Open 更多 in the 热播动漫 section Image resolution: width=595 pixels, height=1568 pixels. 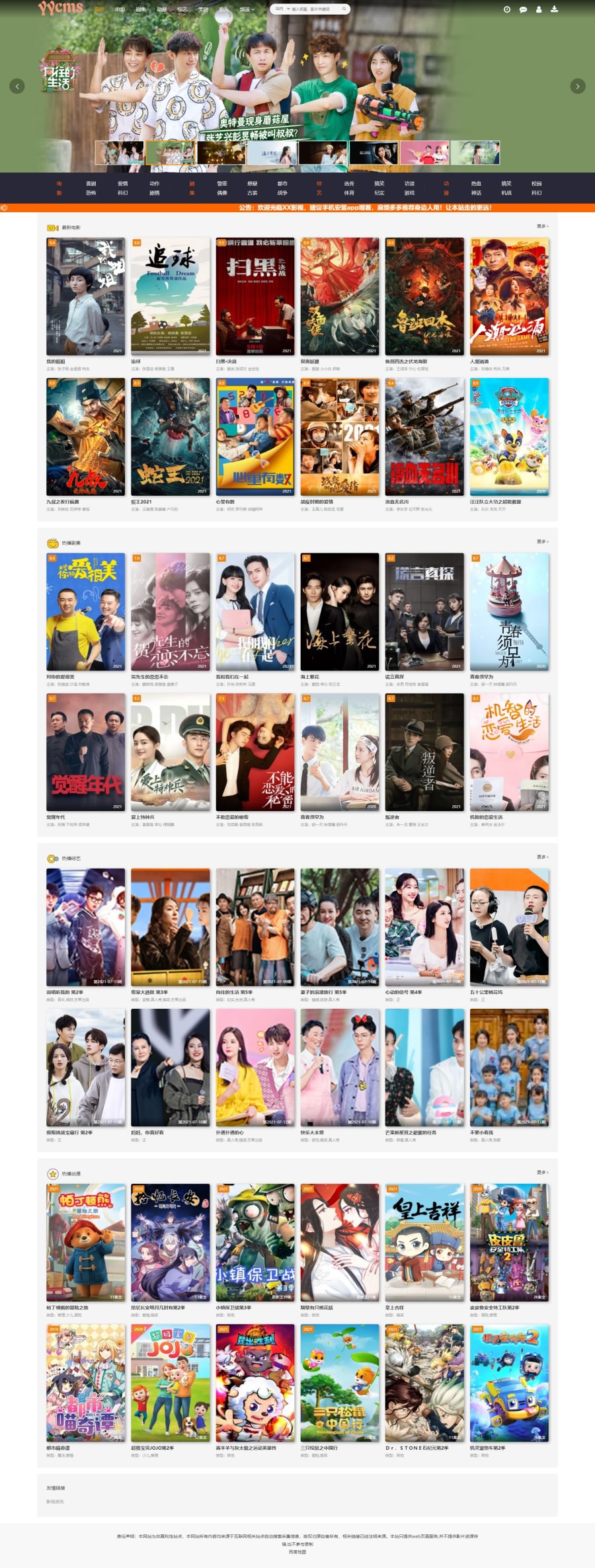pyautogui.click(x=542, y=1173)
